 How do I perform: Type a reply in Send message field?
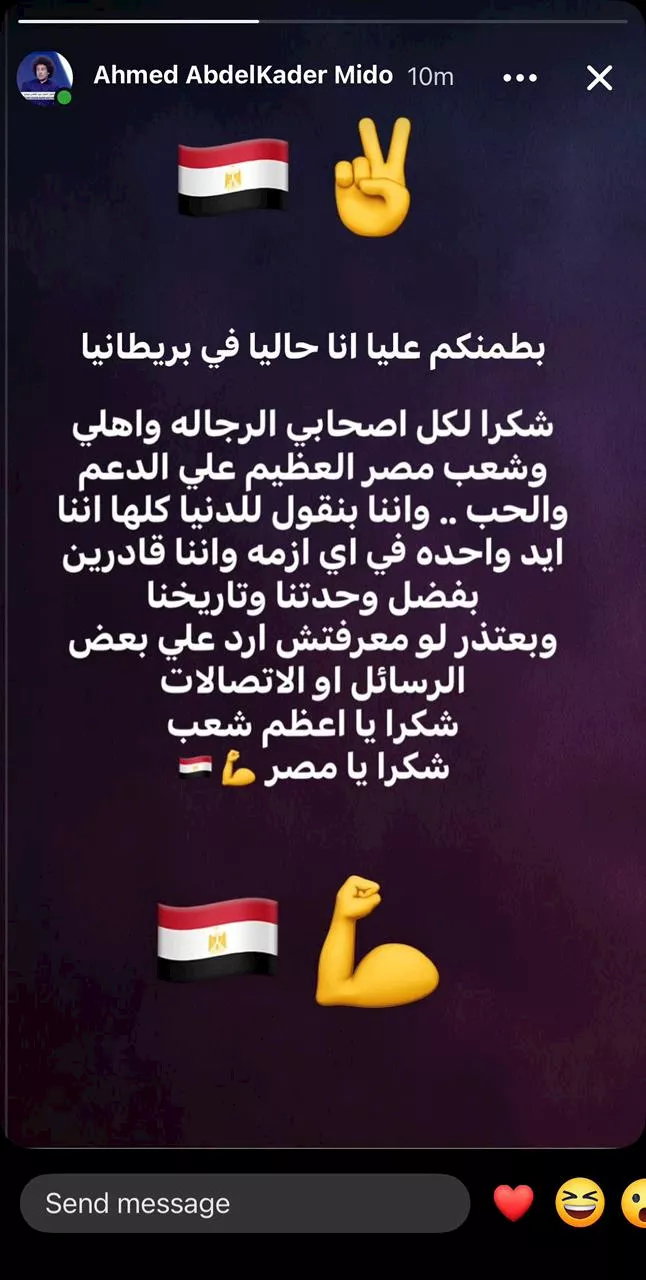tap(245, 1203)
